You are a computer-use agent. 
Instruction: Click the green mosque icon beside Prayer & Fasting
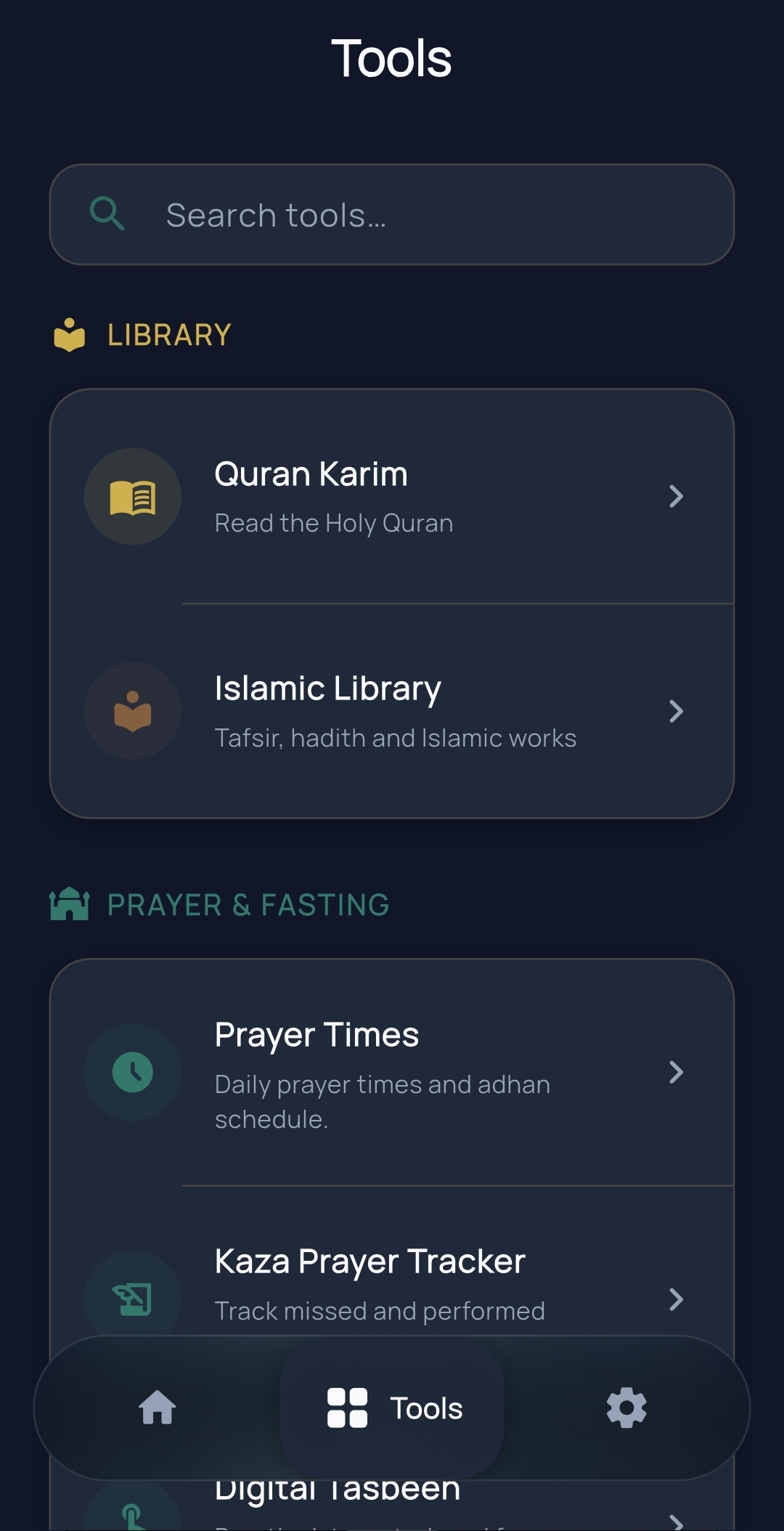69,904
